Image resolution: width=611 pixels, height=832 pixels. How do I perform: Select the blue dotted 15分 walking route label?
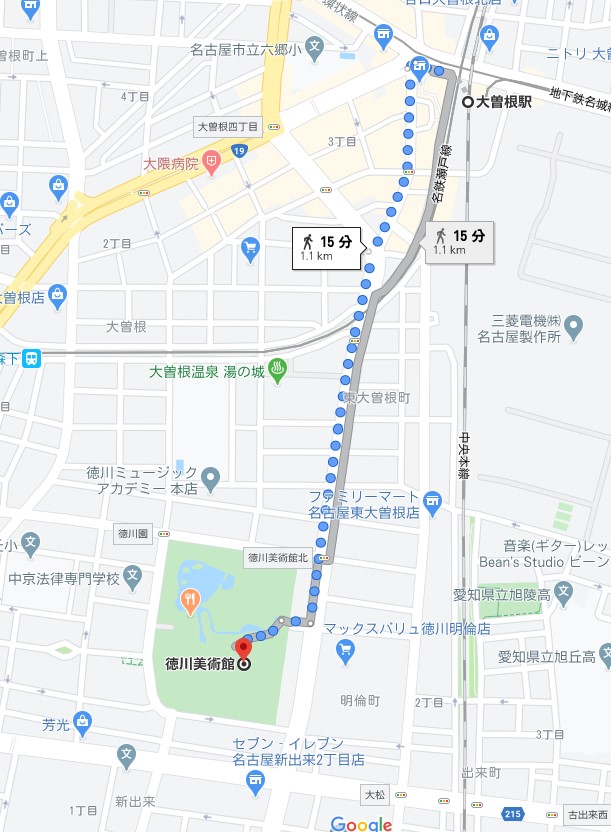click(327, 247)
